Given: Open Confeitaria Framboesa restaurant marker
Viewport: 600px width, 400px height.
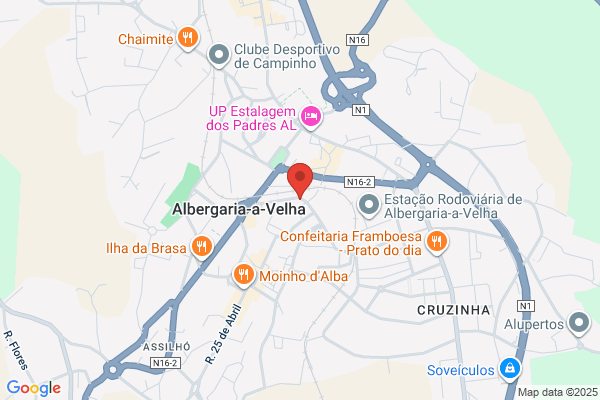Looking at the screenshot, I should pos(437,242).
